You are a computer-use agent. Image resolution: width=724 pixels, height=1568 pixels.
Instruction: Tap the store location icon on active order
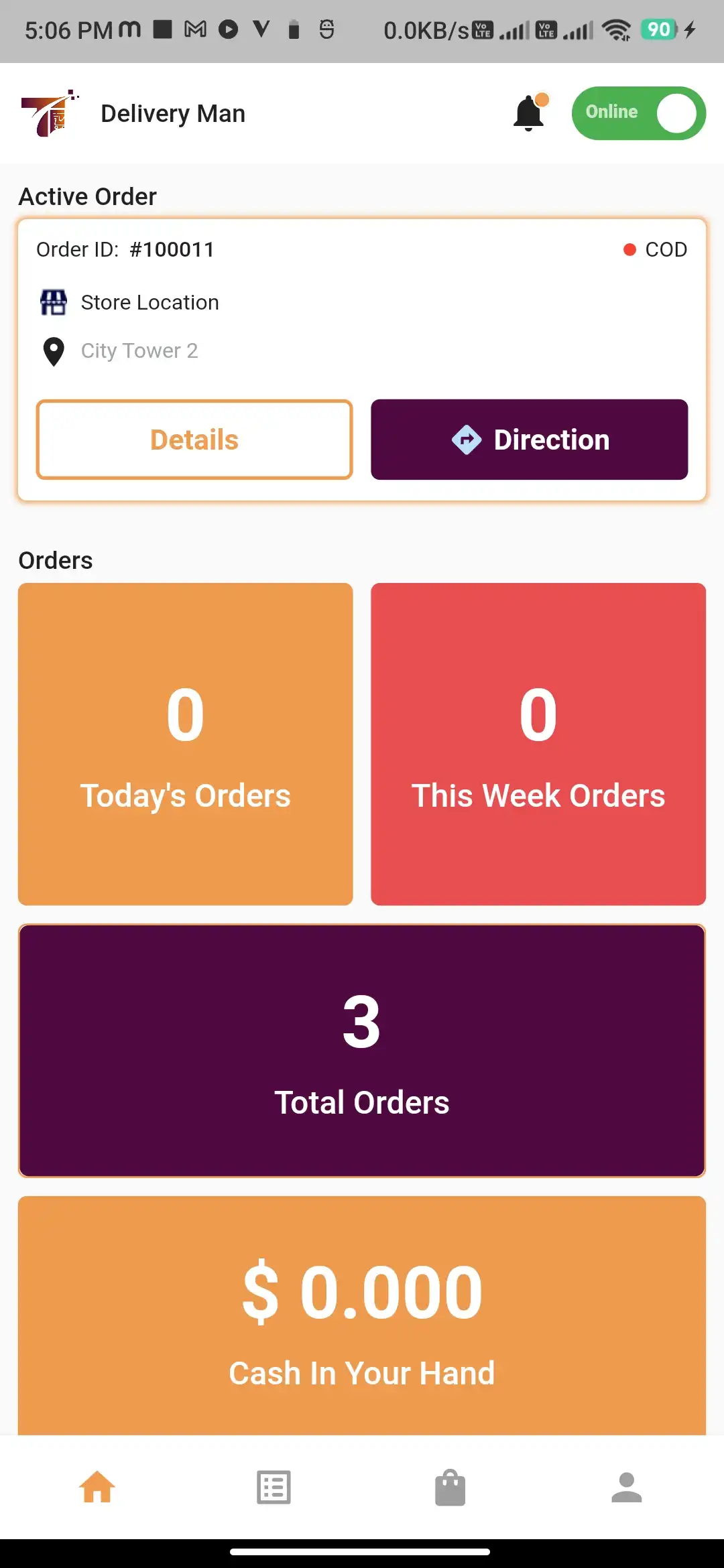click(x=53, y=302)
